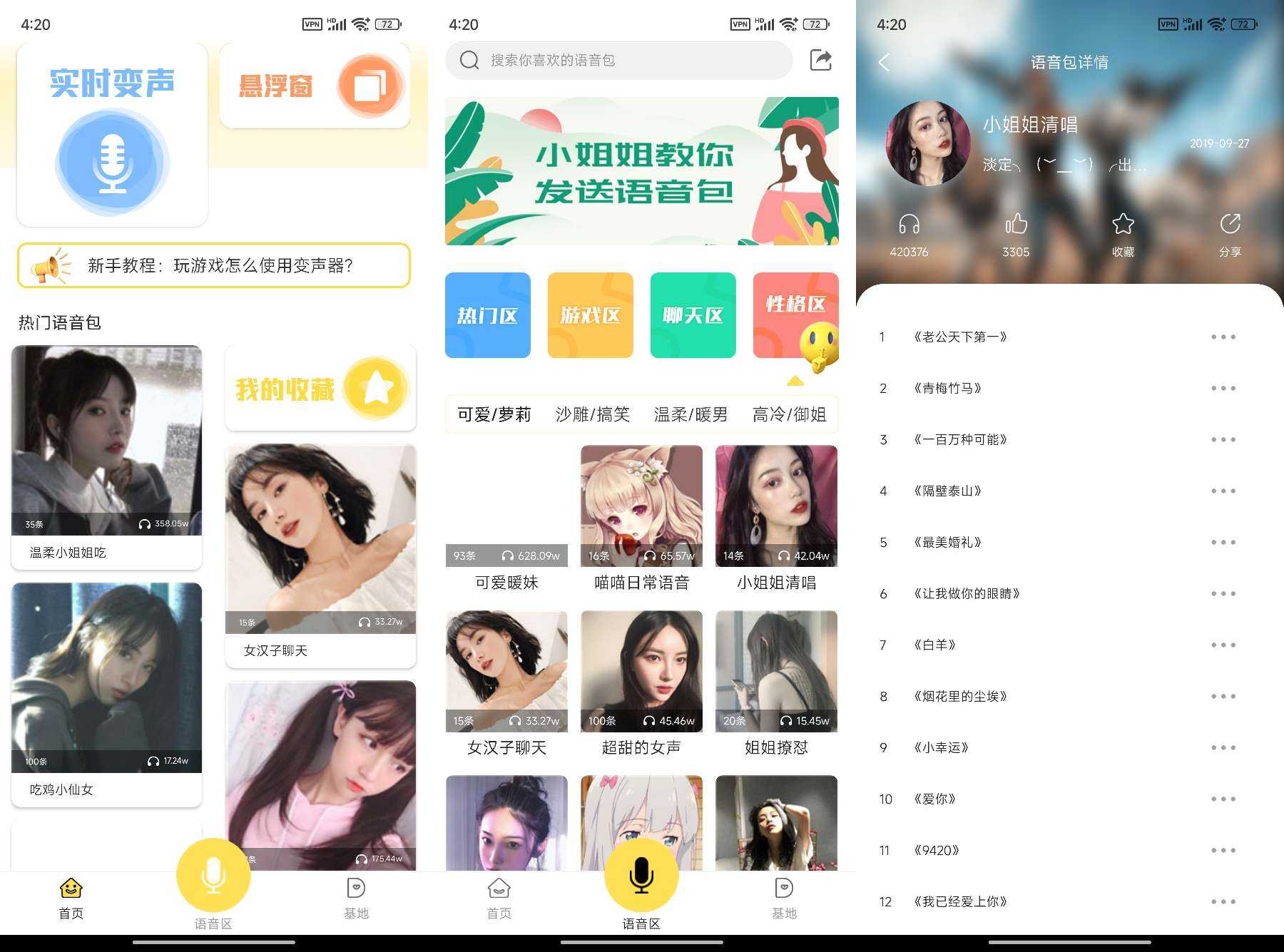This screenshot has width=1284, height=952.
Task: Open the 吃鸡小仙女 voice pack
Action: [106, 693]
